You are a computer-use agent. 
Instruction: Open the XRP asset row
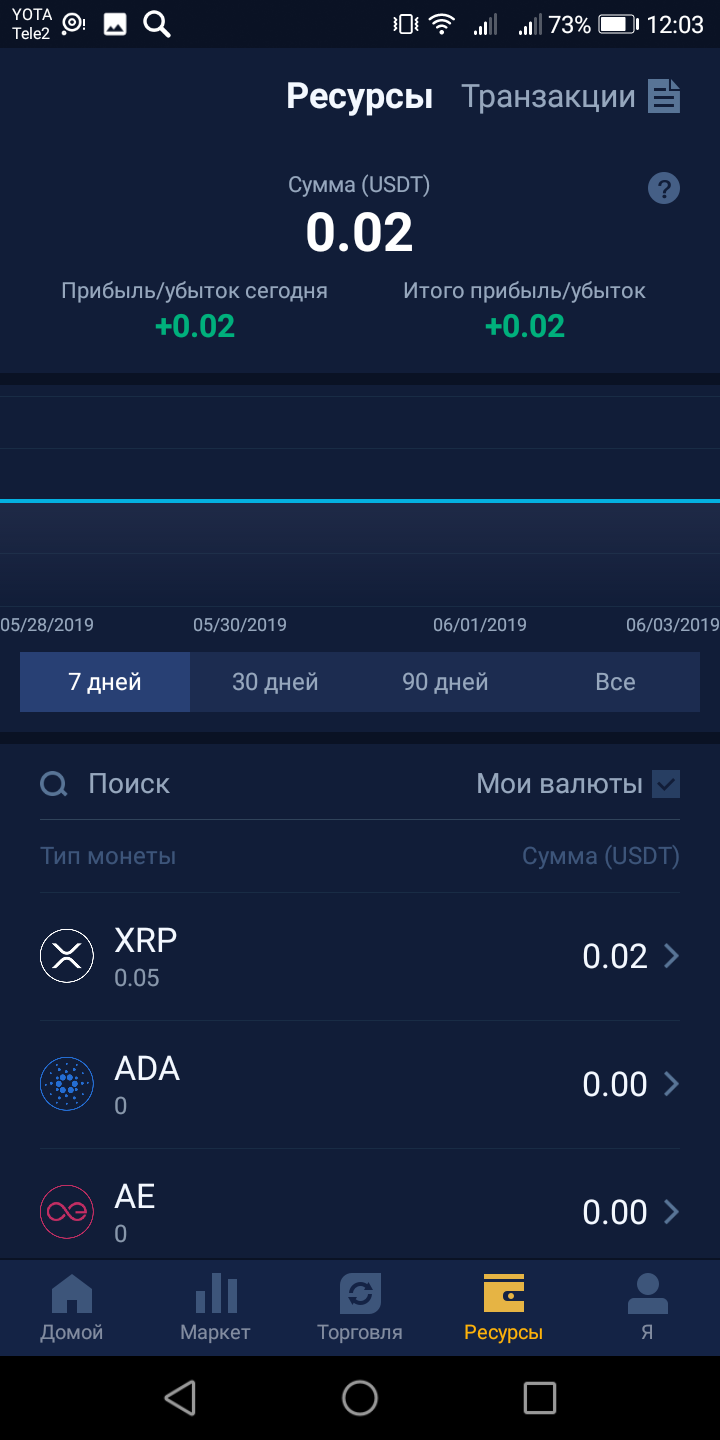point(360,957)
